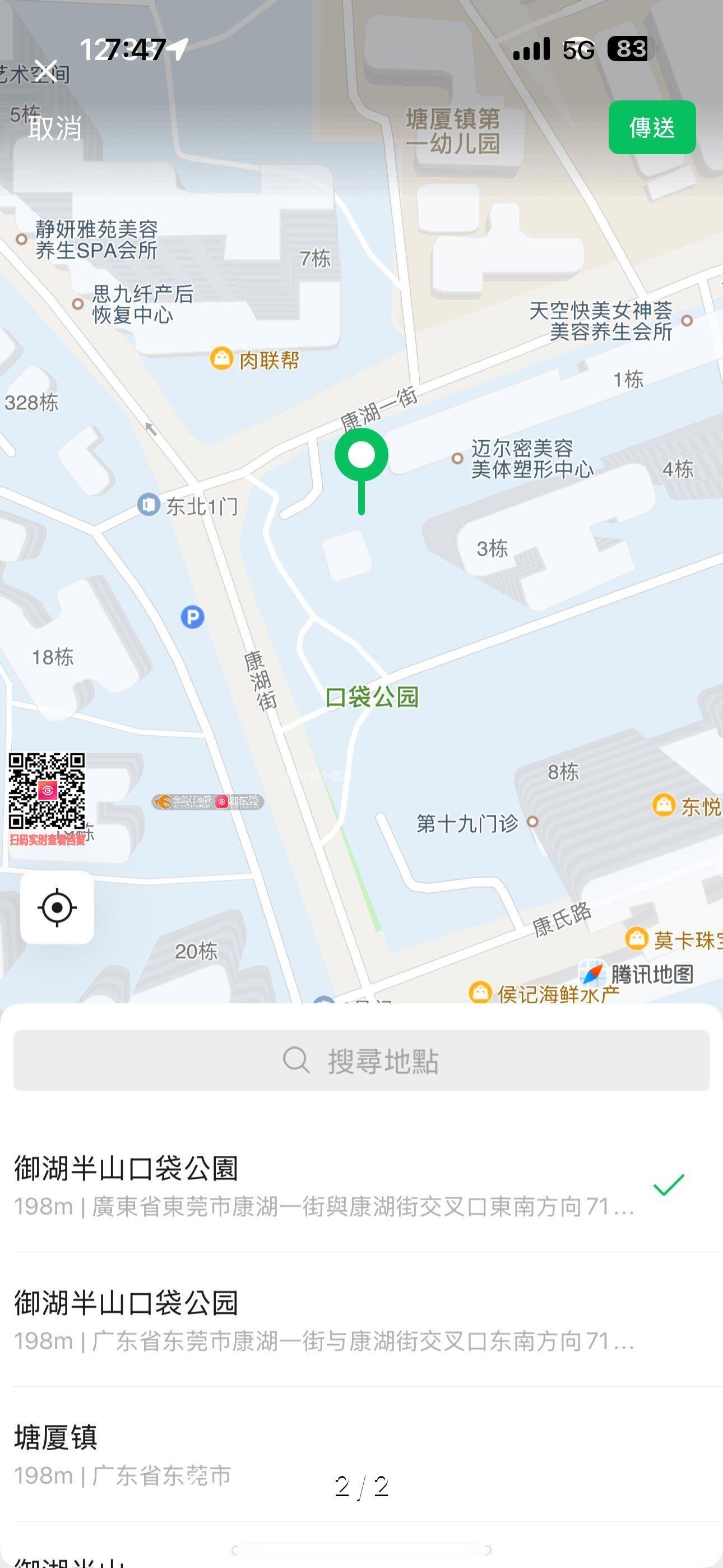Open the 搜尋地點 search box
Image resolution: width=723 pixels, height=1568 pixels.
pos(361,1061)
